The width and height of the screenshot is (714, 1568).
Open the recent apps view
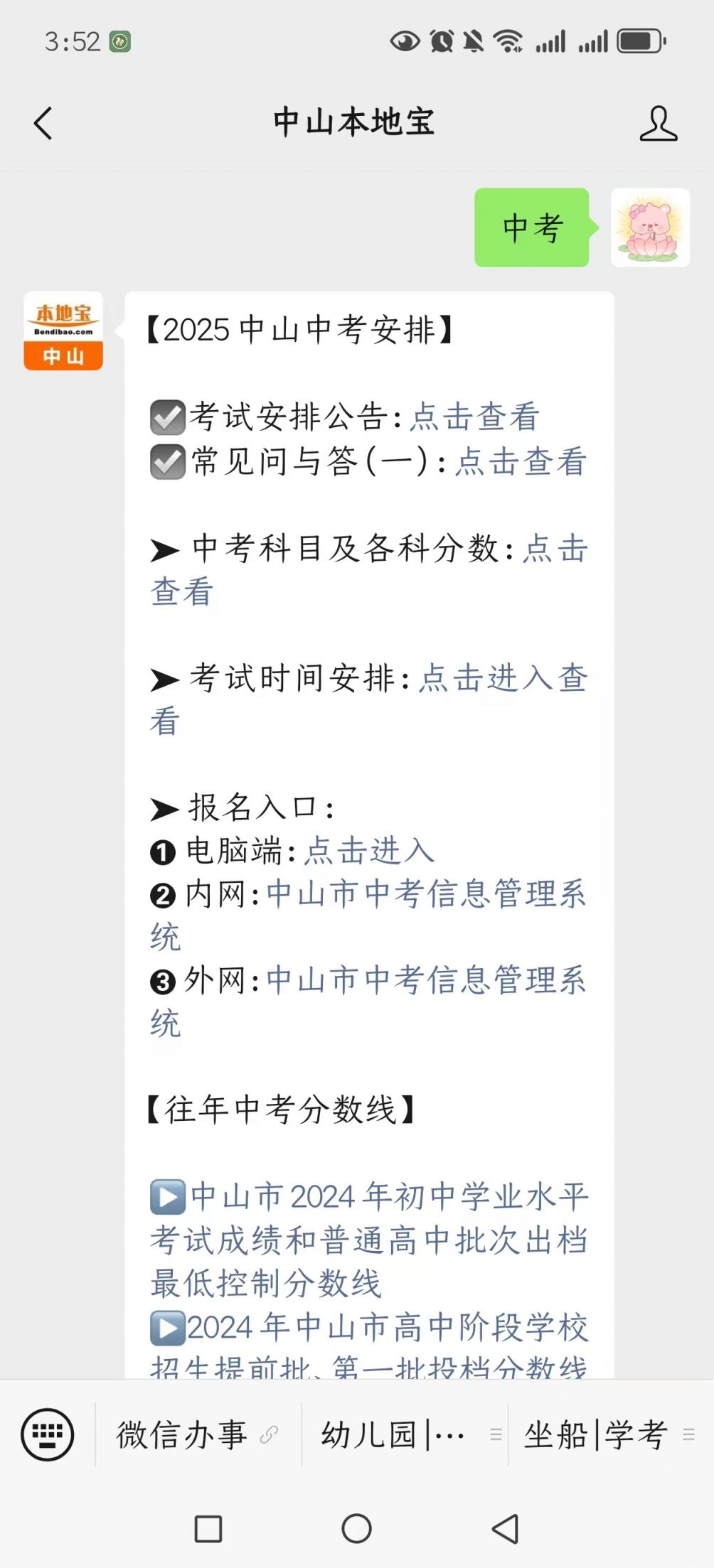pyautogui.click(x=208, y=1528)
